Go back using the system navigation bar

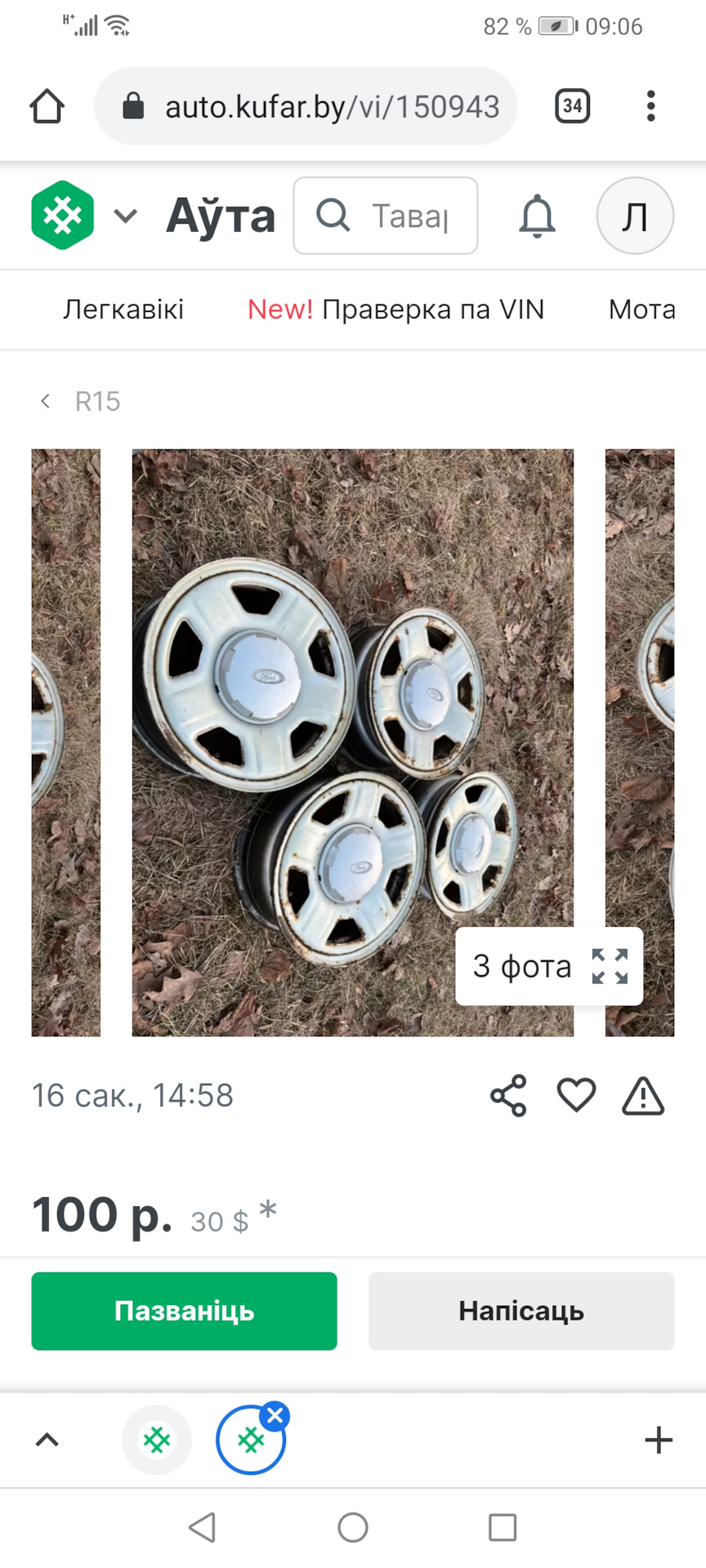pyautogui.click(x=202, y=1527)
